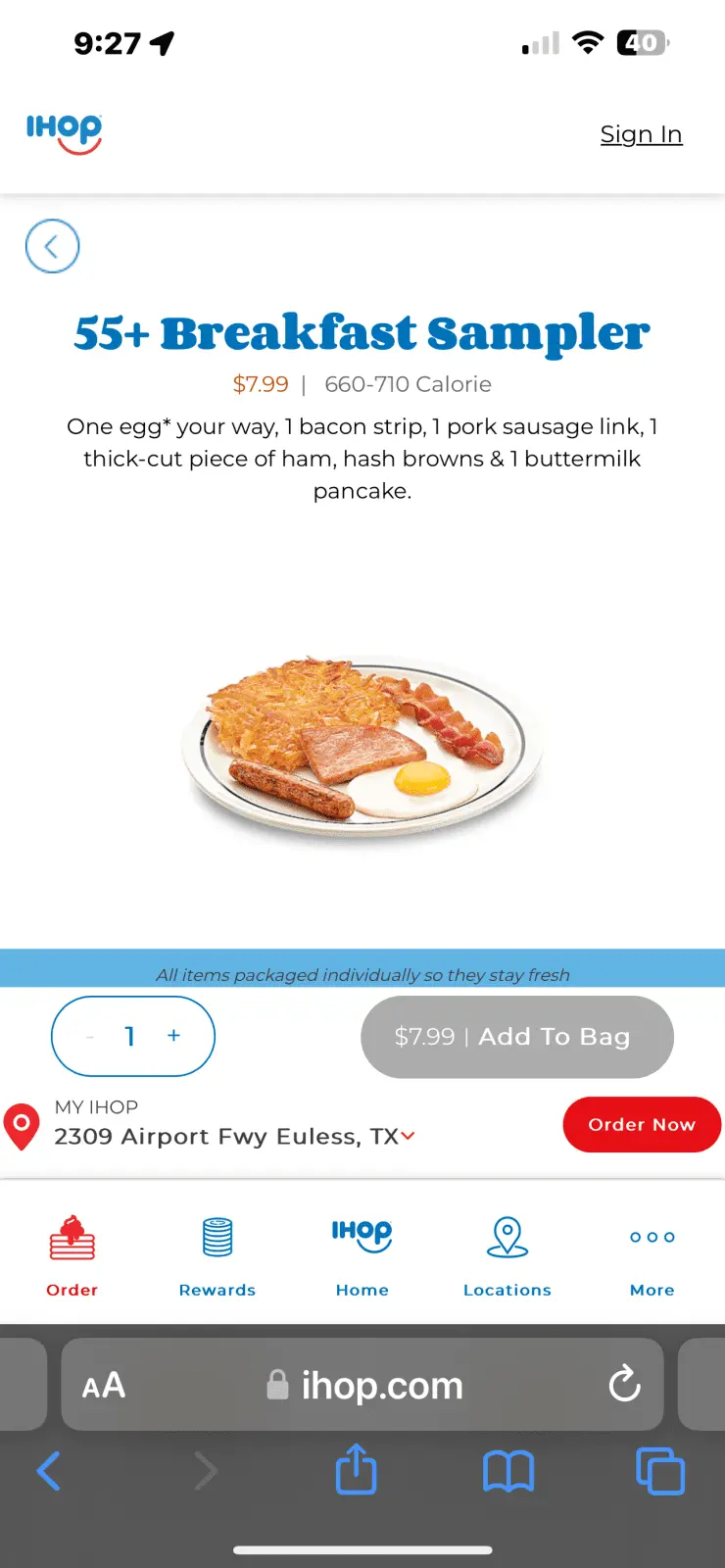Add the $7.99 sampler to bag
Screen dimensions: 725x1568
pos(516,1037)
